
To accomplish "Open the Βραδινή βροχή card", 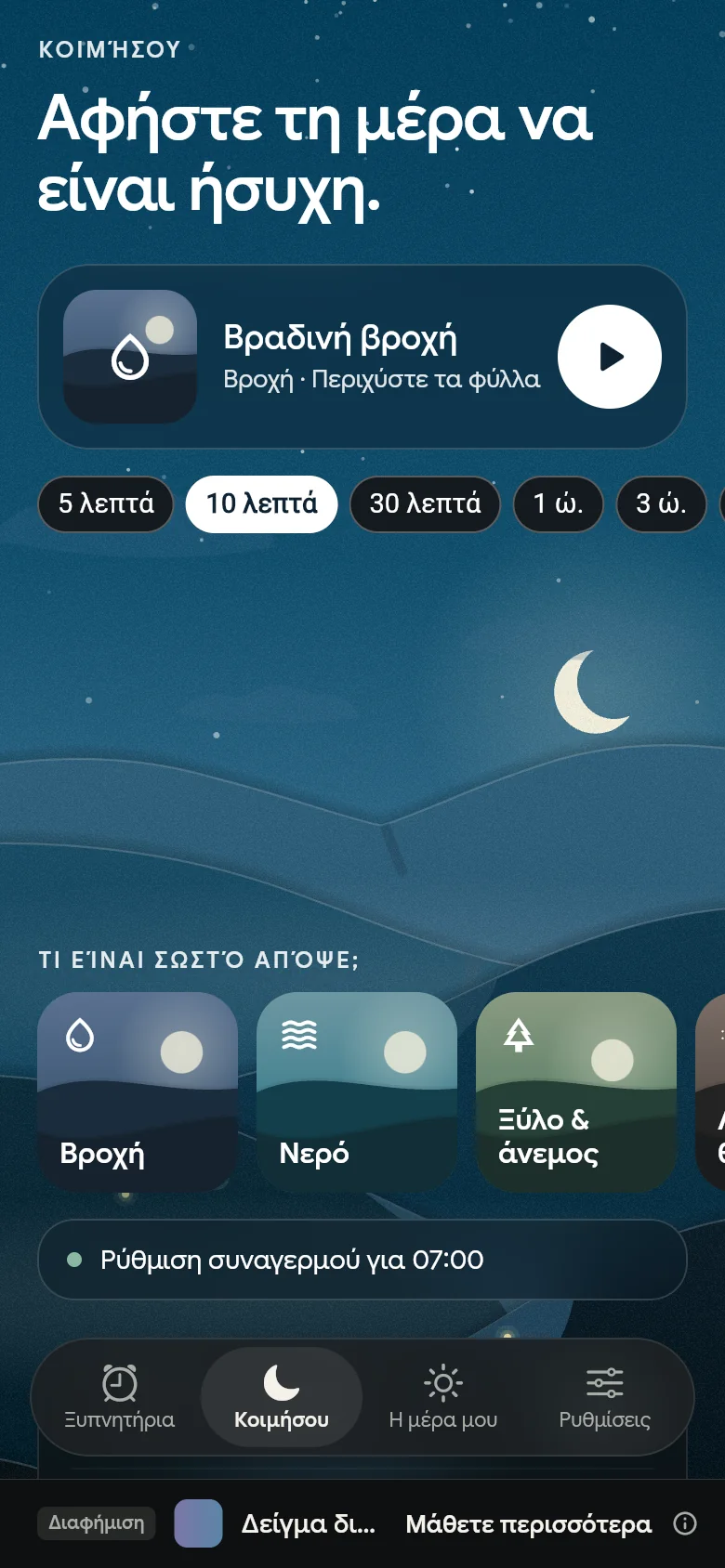I will pyautogui.click(x=362, y=357).
